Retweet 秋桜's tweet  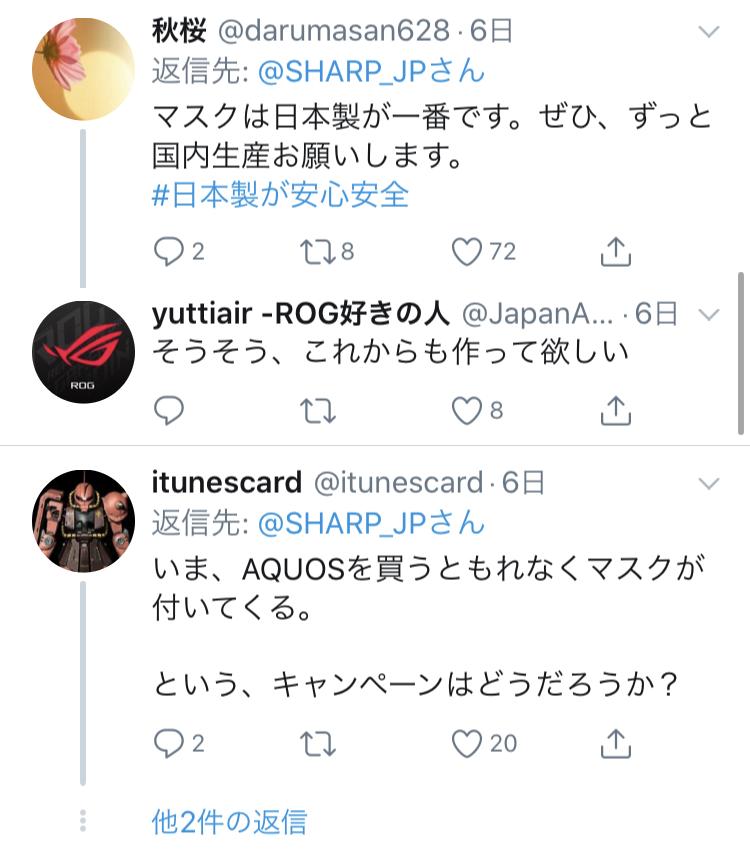click(x=316, y=251)
